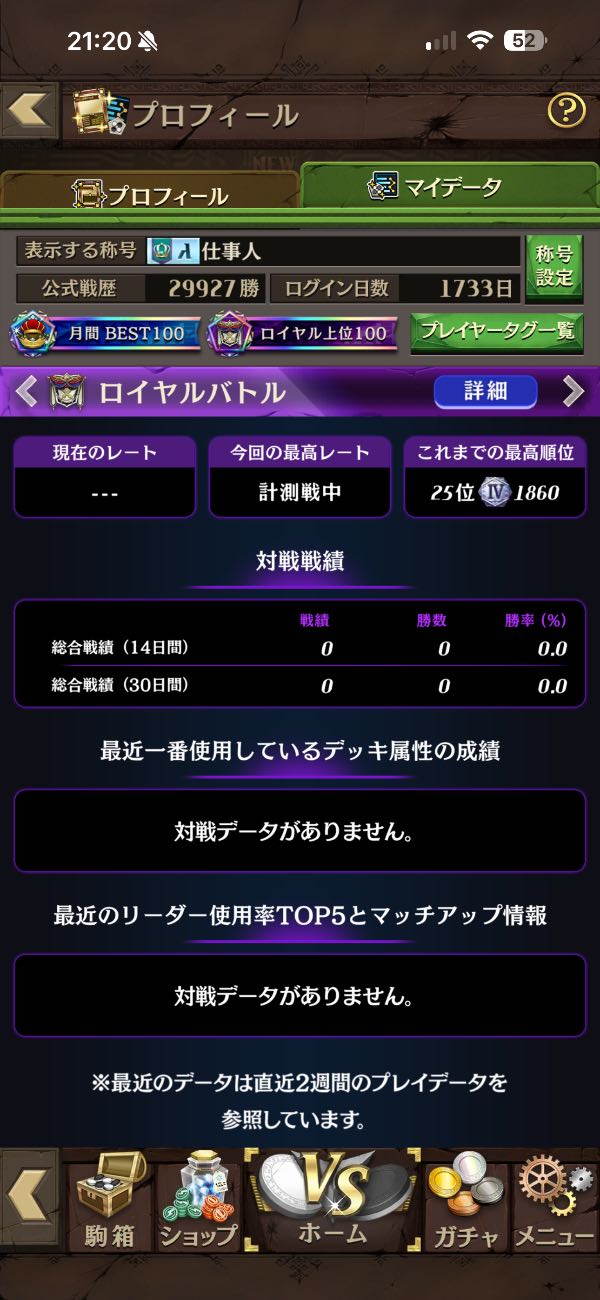The image size is (600, 1300).
Task: Go to the ショップ shop
Action: (x=198, y=1201)
